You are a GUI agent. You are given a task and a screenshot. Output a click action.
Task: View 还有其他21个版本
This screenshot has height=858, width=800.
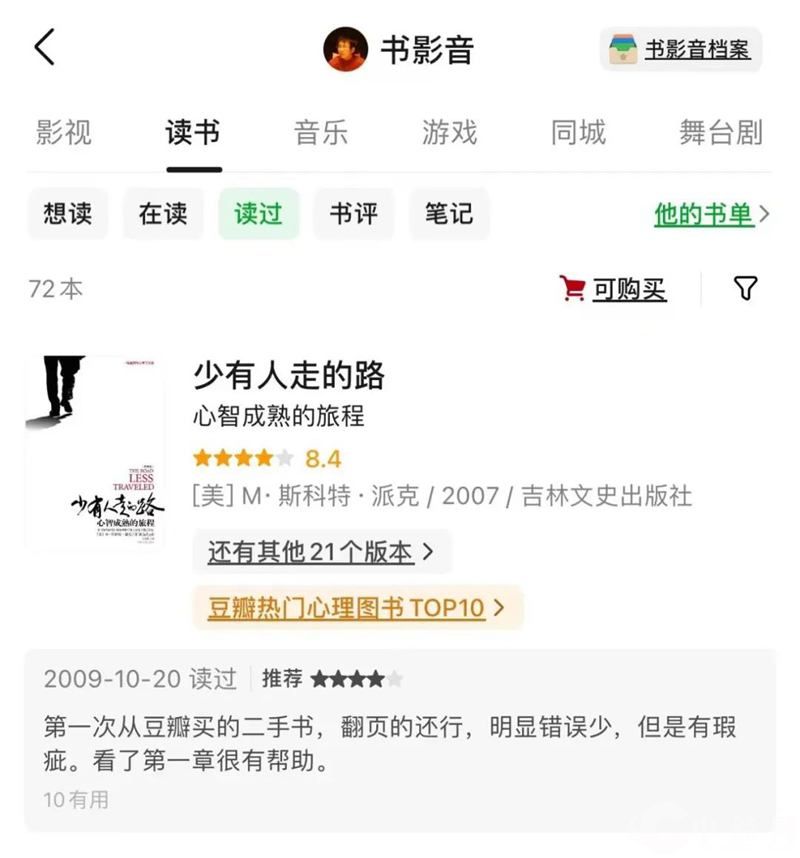point(321,552)
